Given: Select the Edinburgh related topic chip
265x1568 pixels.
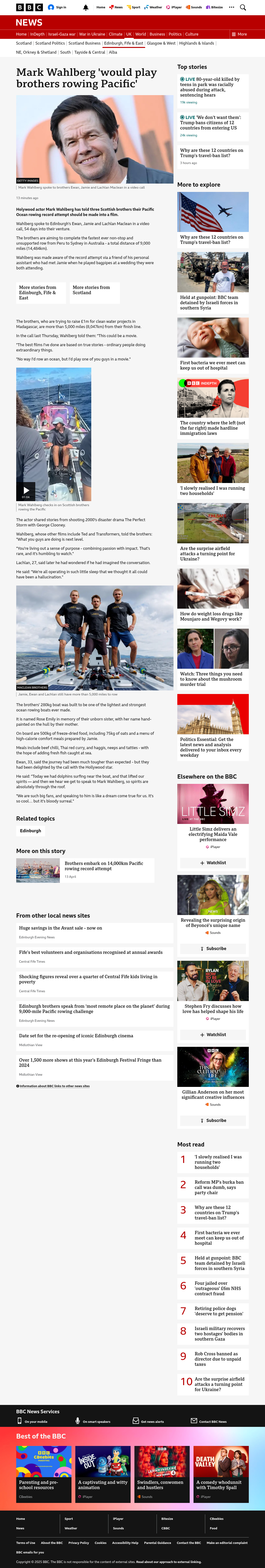Looking at the screenshot, I should pos(31,831).
